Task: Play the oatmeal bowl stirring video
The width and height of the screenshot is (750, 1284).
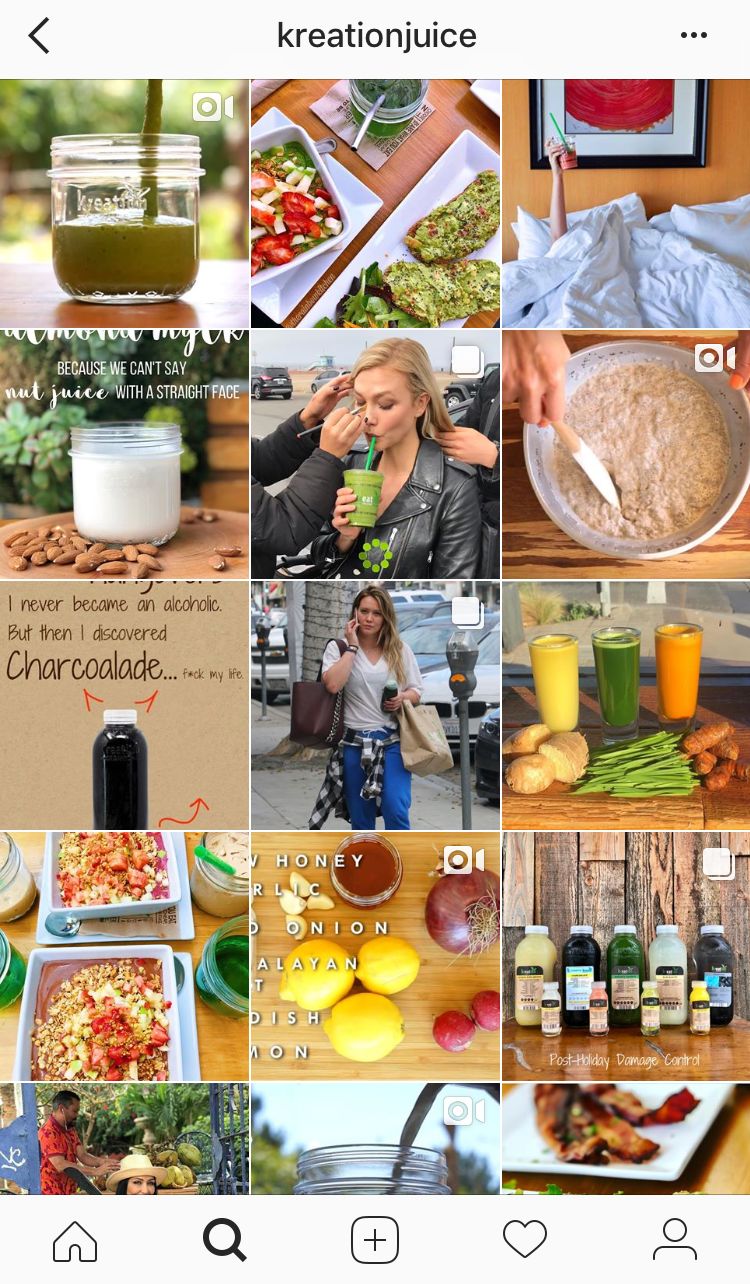Action: pos(626,455)
